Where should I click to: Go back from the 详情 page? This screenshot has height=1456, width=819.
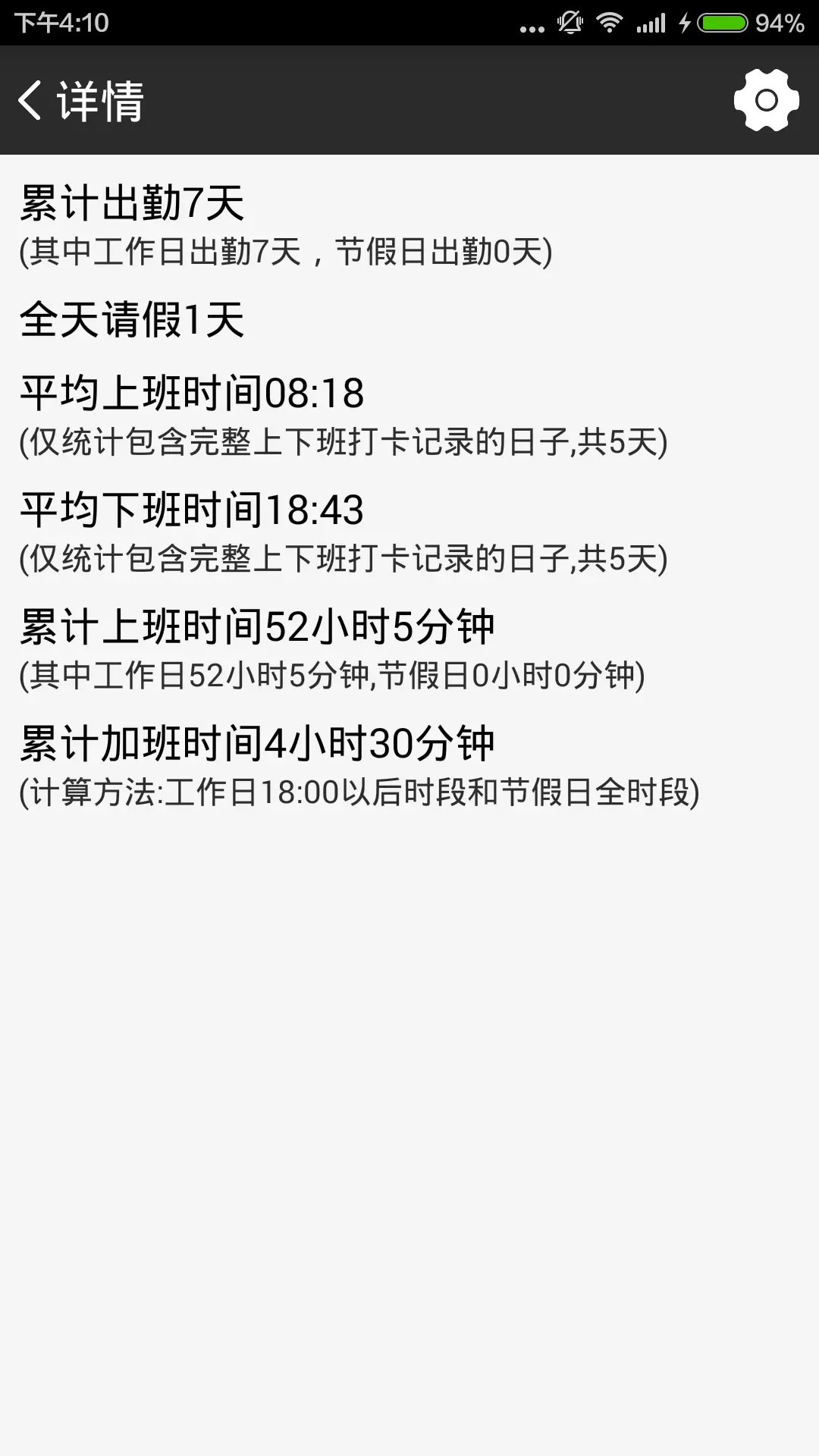pyautogui.click(x=32, y=100)
